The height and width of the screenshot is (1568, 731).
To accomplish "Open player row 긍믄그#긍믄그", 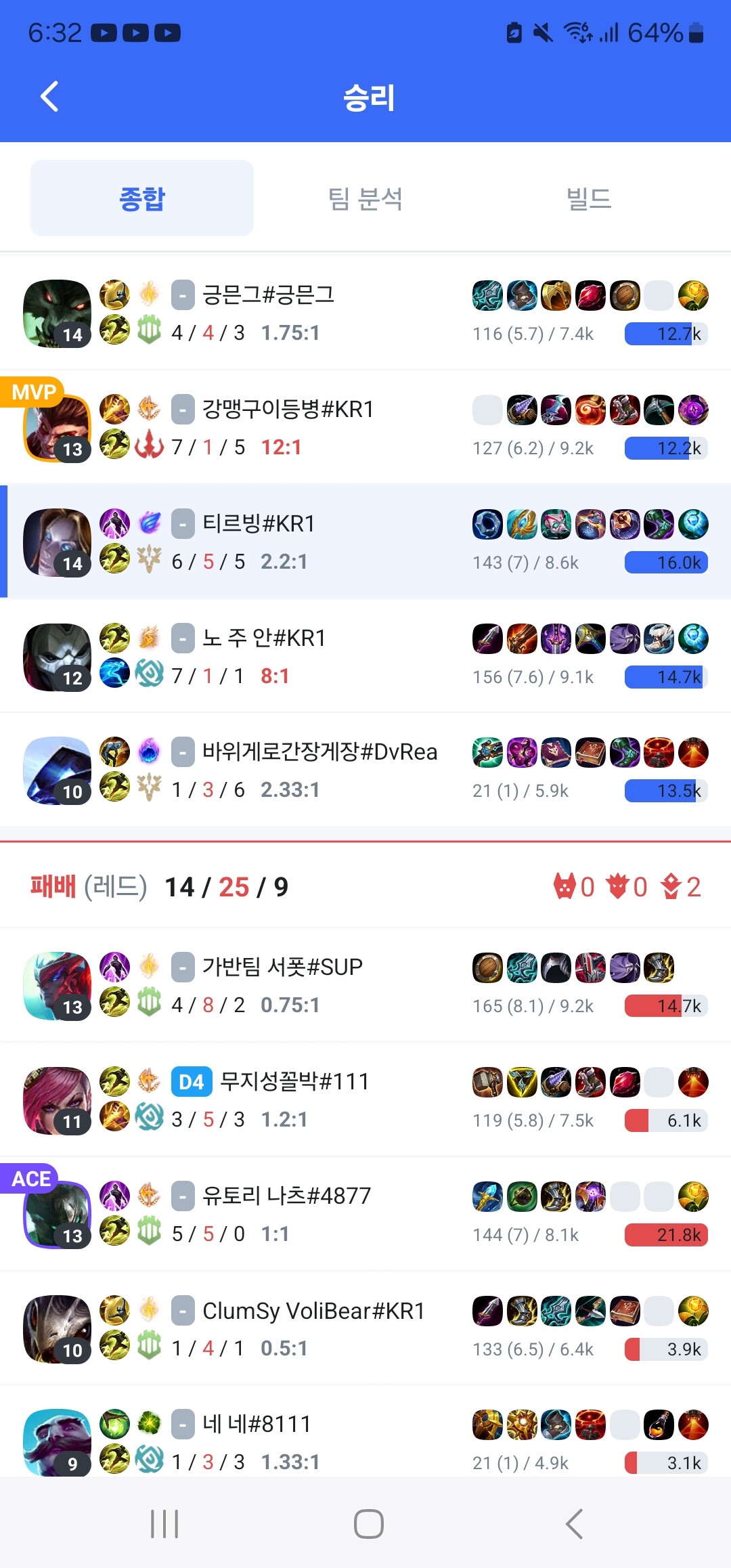I will click(268, 295).
